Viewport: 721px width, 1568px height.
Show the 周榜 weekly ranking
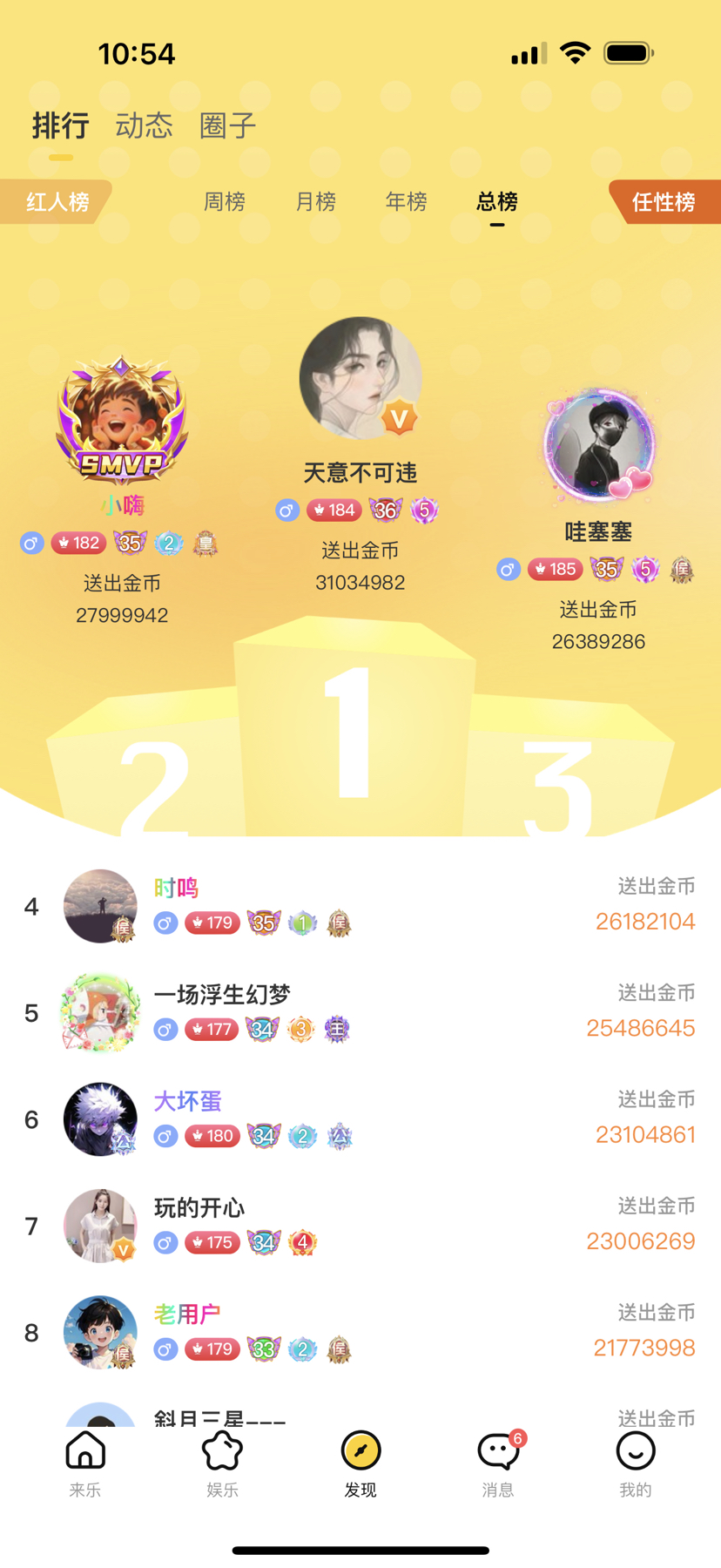click(x=224, y=202)
